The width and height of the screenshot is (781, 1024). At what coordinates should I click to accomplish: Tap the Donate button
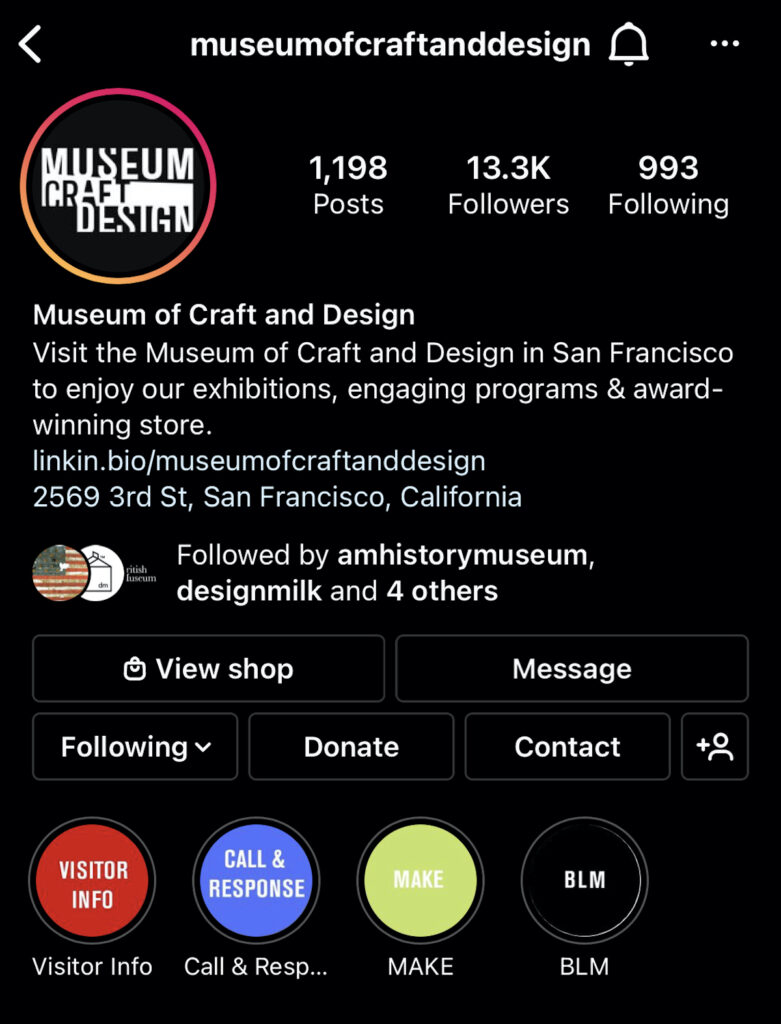click(x=351, y=747)
